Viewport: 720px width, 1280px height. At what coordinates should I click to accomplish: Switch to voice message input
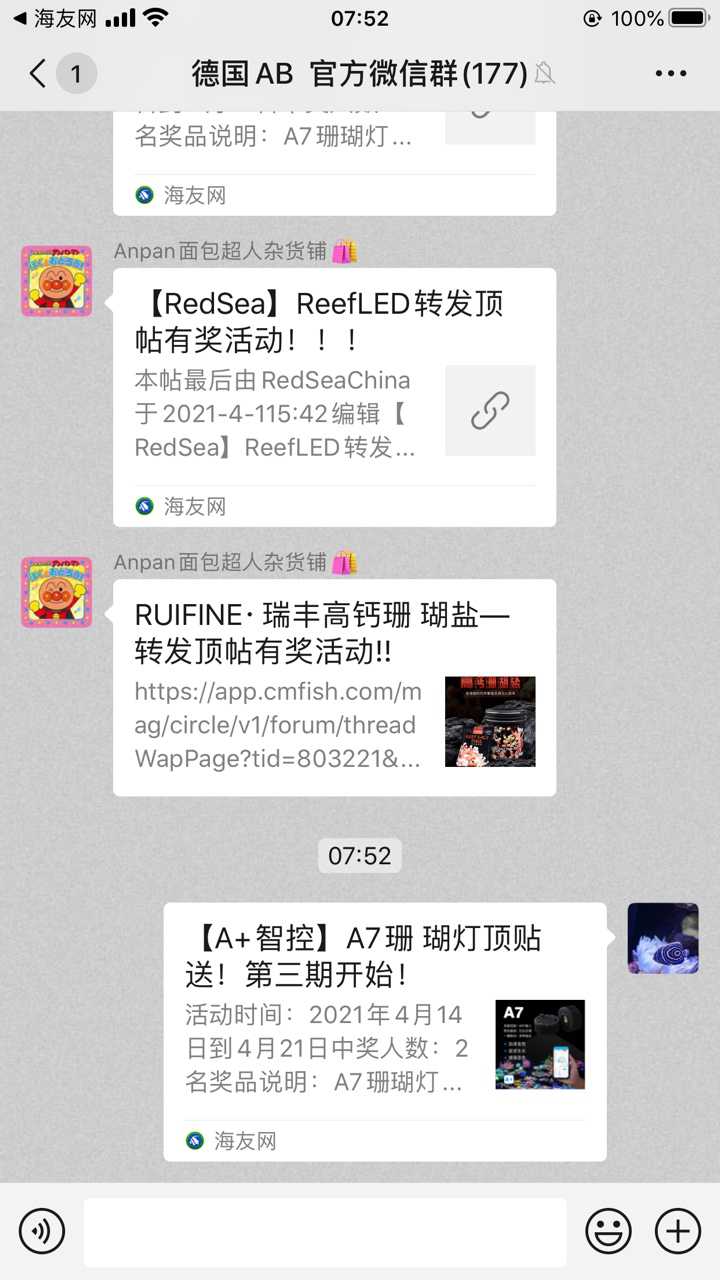(x=41, y=1231)
